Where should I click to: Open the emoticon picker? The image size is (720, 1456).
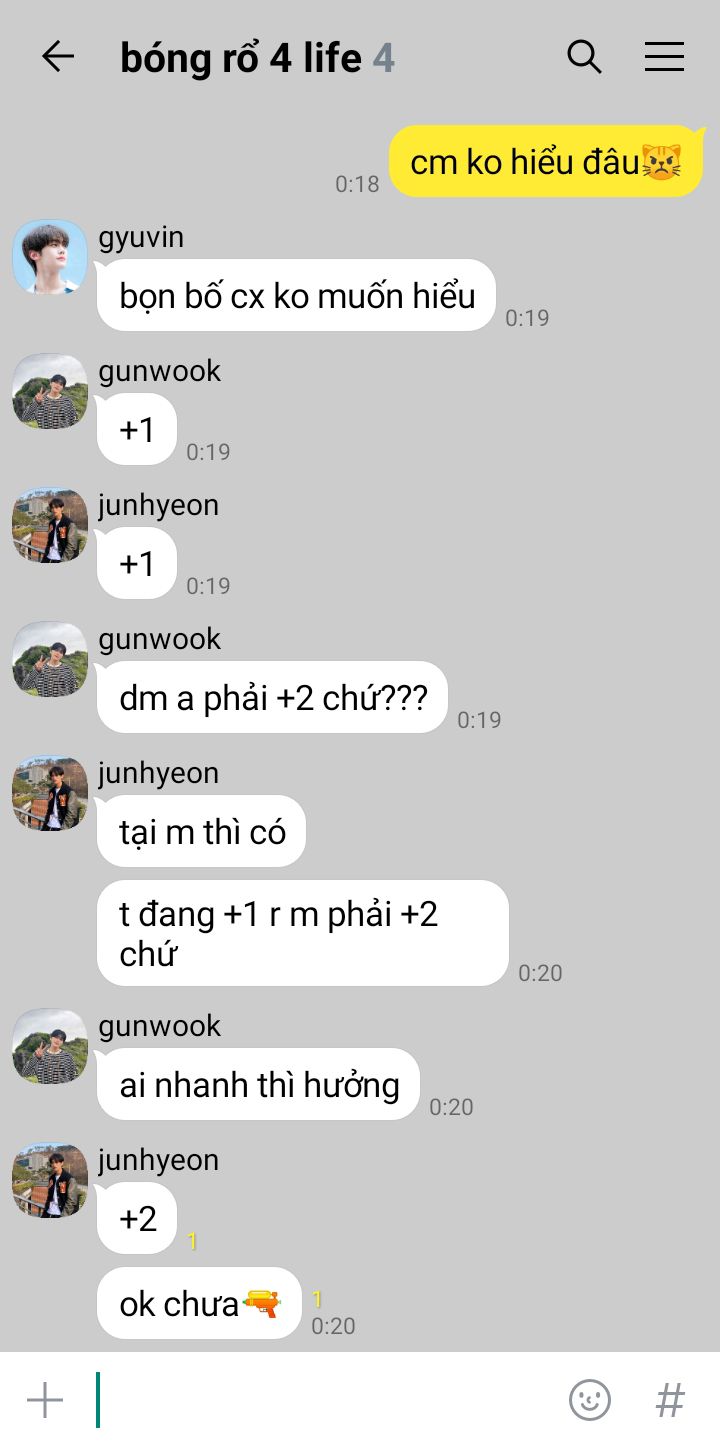pyautogui.click(x=590, y=1400)
